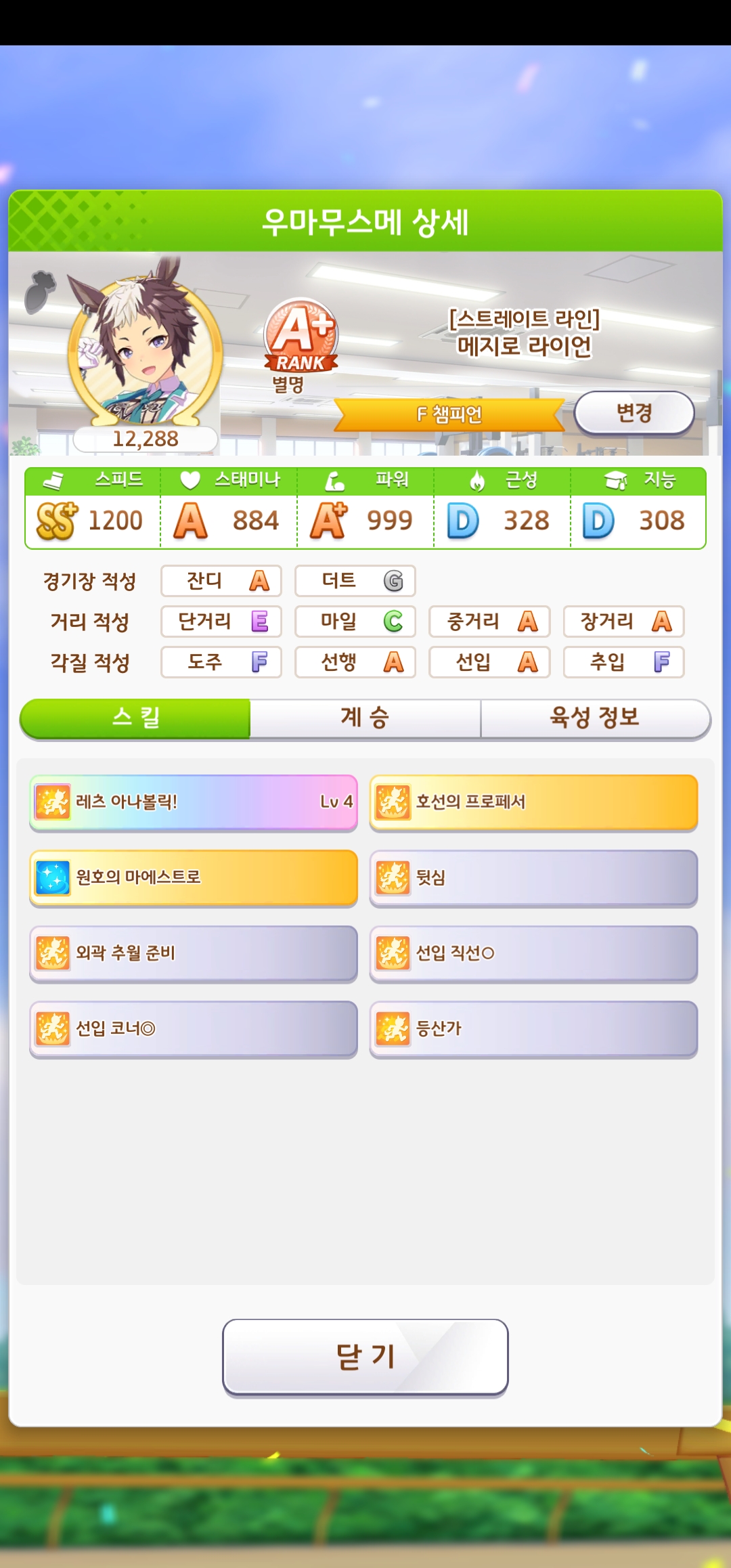Open the 호선의 프로페서 skill
The image size is (731, 1568).
[533, 802]
